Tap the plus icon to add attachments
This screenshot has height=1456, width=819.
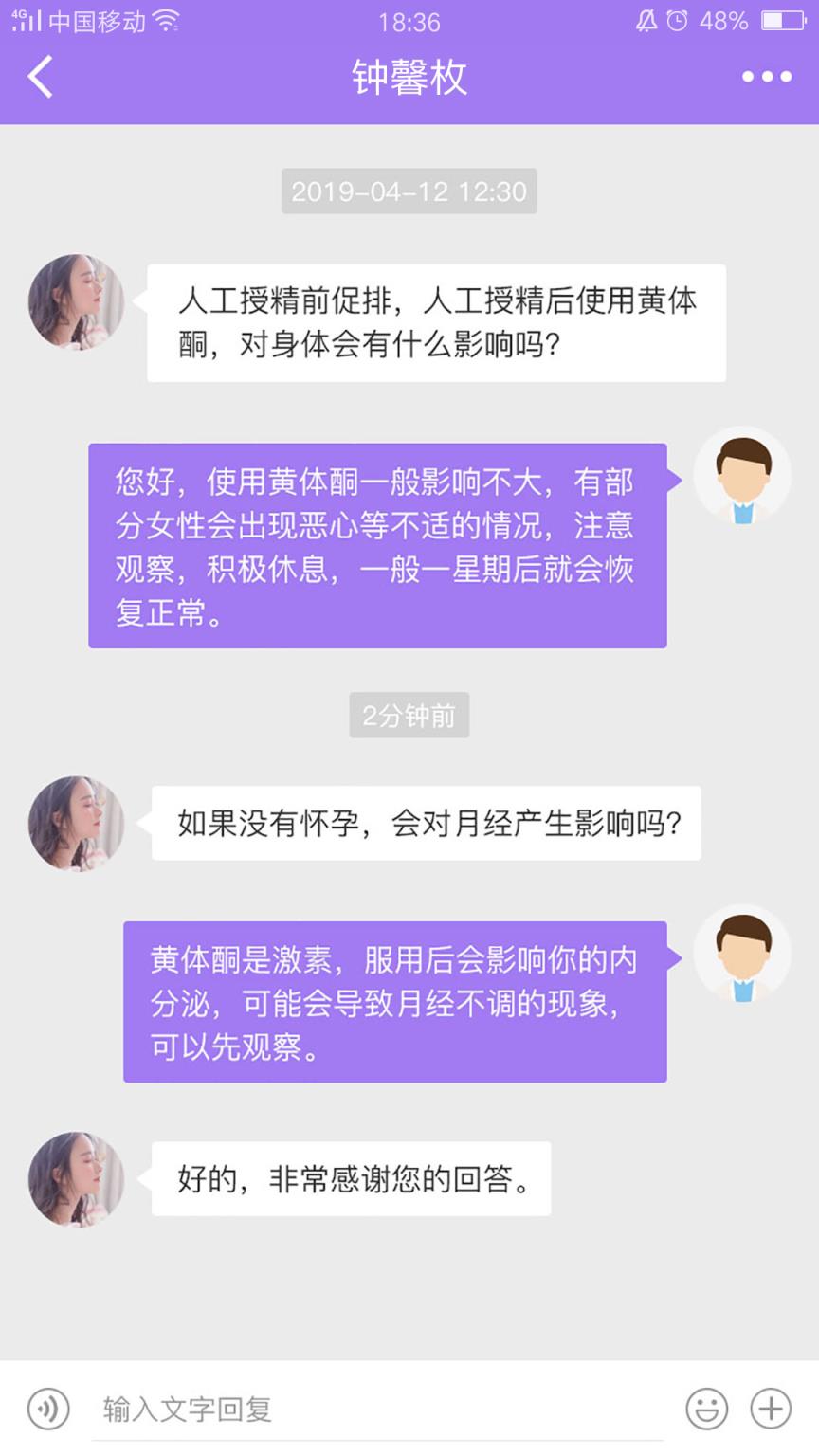pos(770,1410)
